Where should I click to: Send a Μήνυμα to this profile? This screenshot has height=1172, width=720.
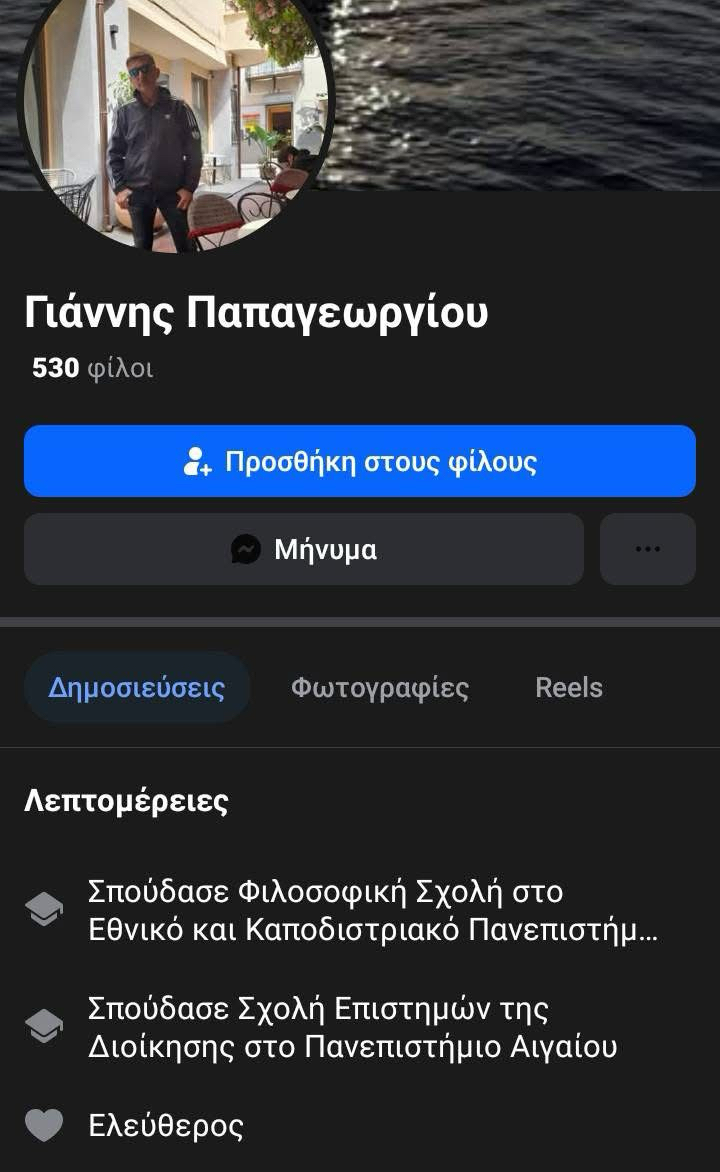(x=304, y=549)
